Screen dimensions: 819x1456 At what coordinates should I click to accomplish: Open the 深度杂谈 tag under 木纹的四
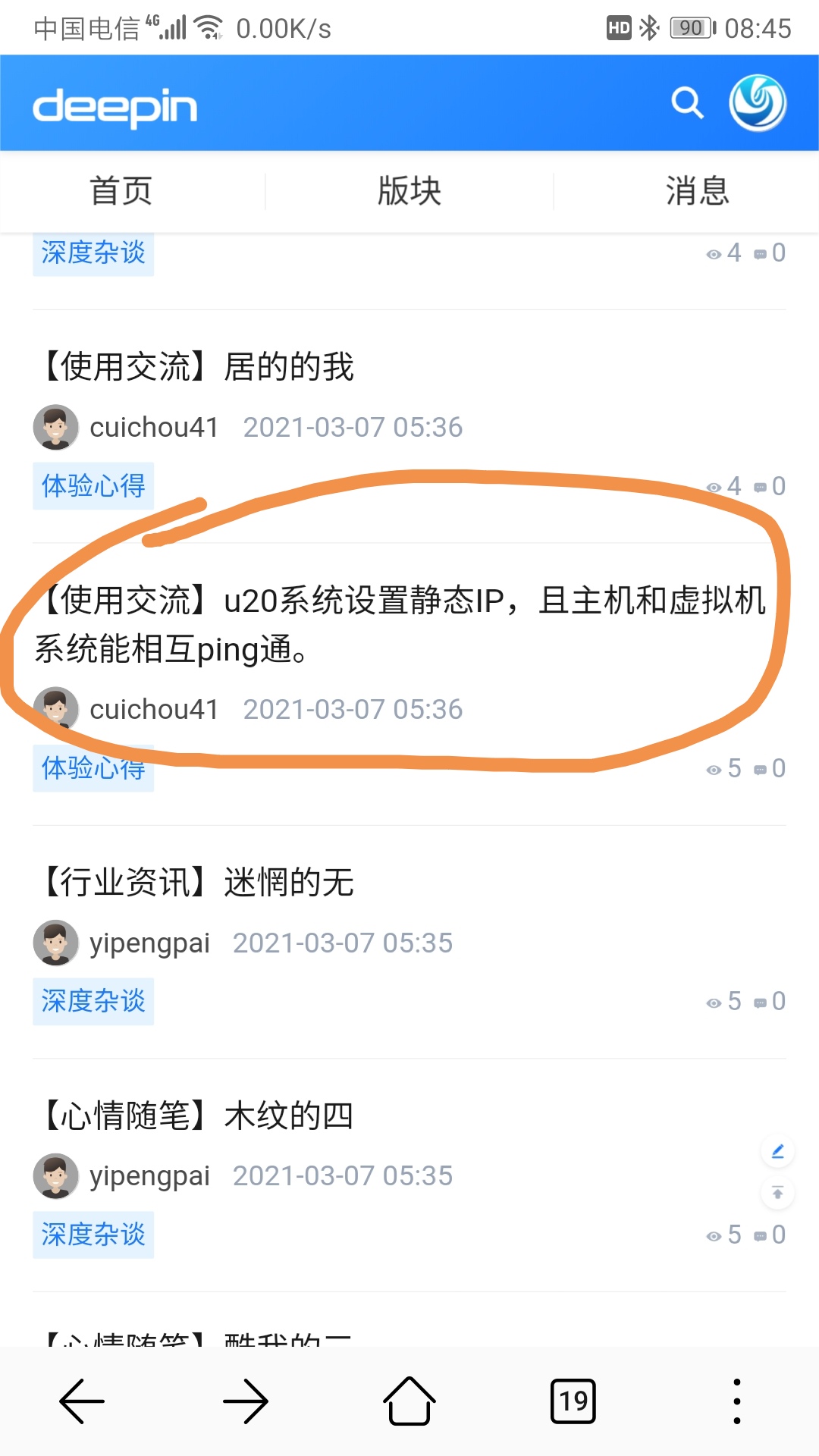pyautogui.click(x=93, y=1235)
